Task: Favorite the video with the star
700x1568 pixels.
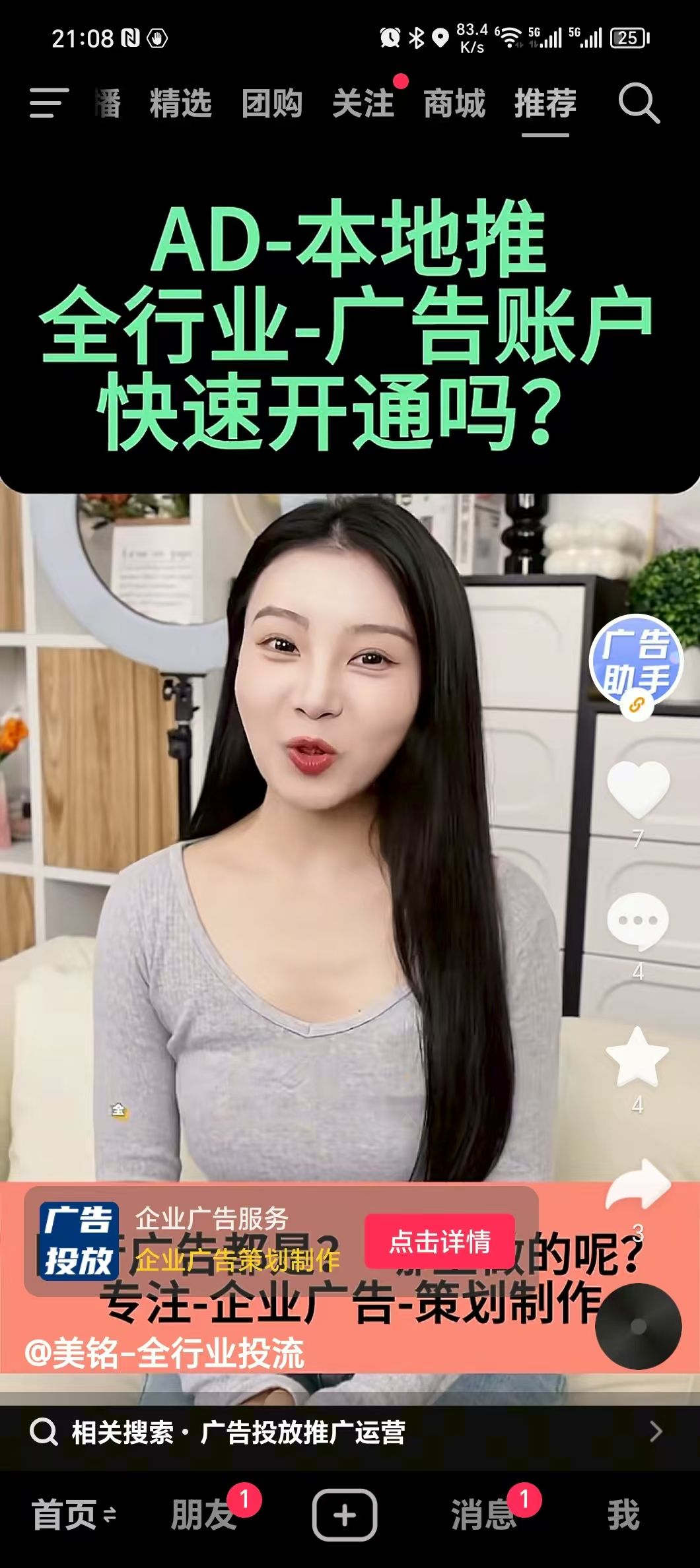Action: click(638, 1056)
